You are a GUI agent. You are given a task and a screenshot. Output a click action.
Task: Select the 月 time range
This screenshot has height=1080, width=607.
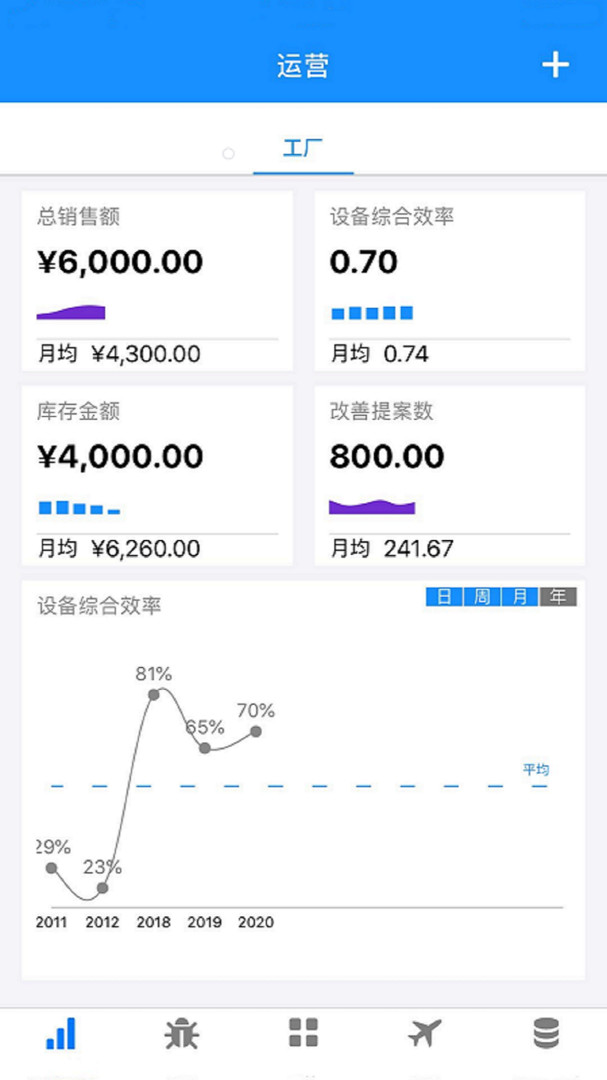(520, 597)
